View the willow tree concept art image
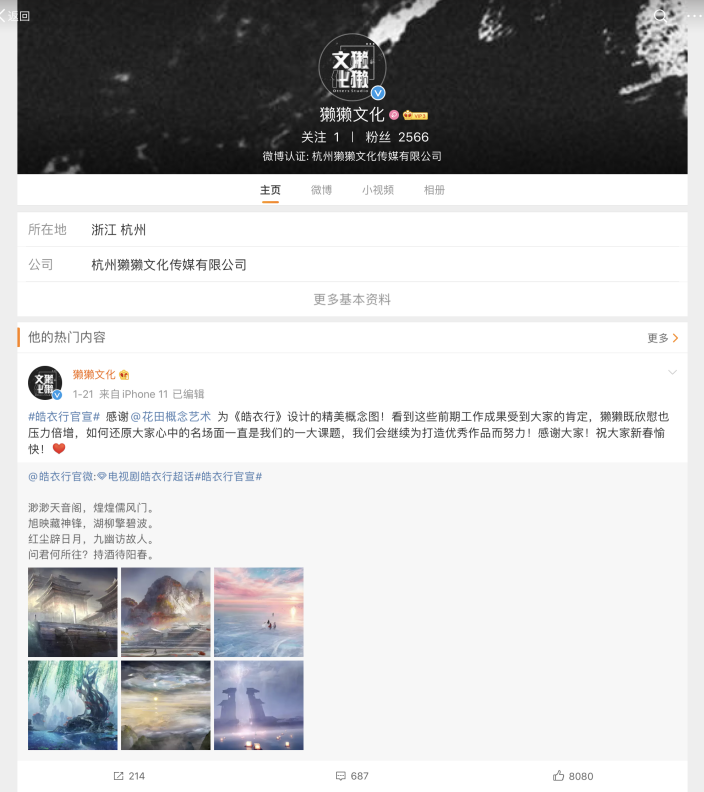Image resolution: width=704 pixels, height=792 pixels. click(73, 705)
